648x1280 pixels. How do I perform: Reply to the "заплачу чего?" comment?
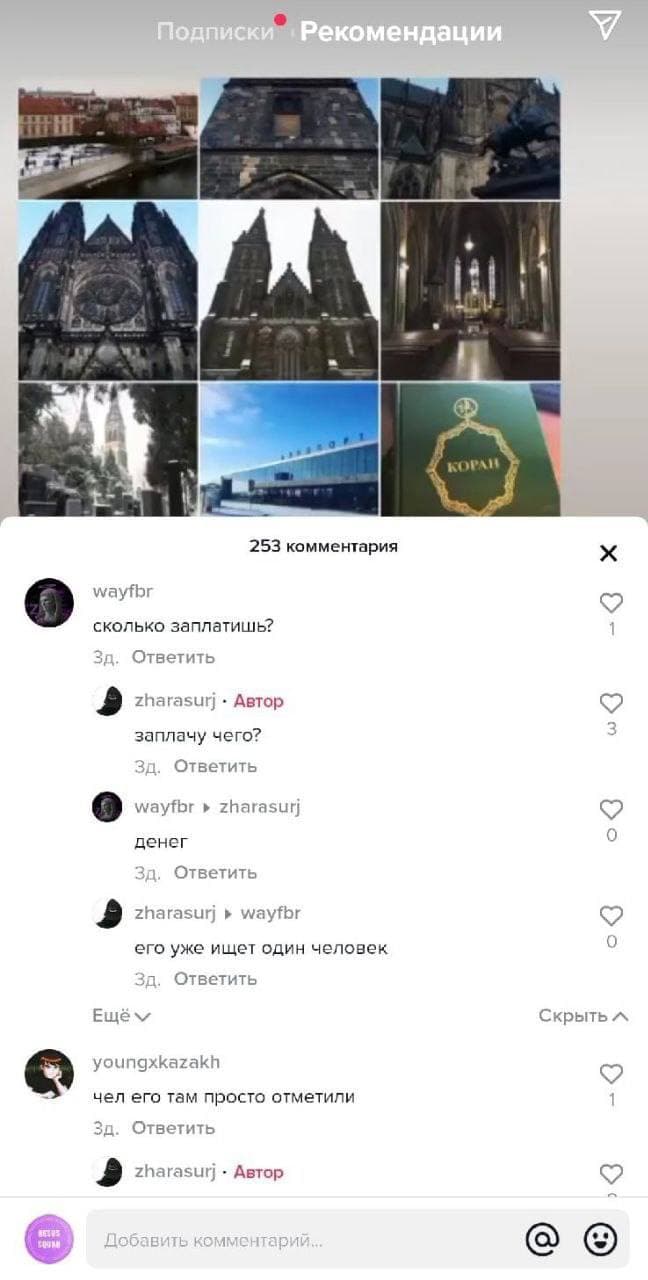tap(215, 766)
